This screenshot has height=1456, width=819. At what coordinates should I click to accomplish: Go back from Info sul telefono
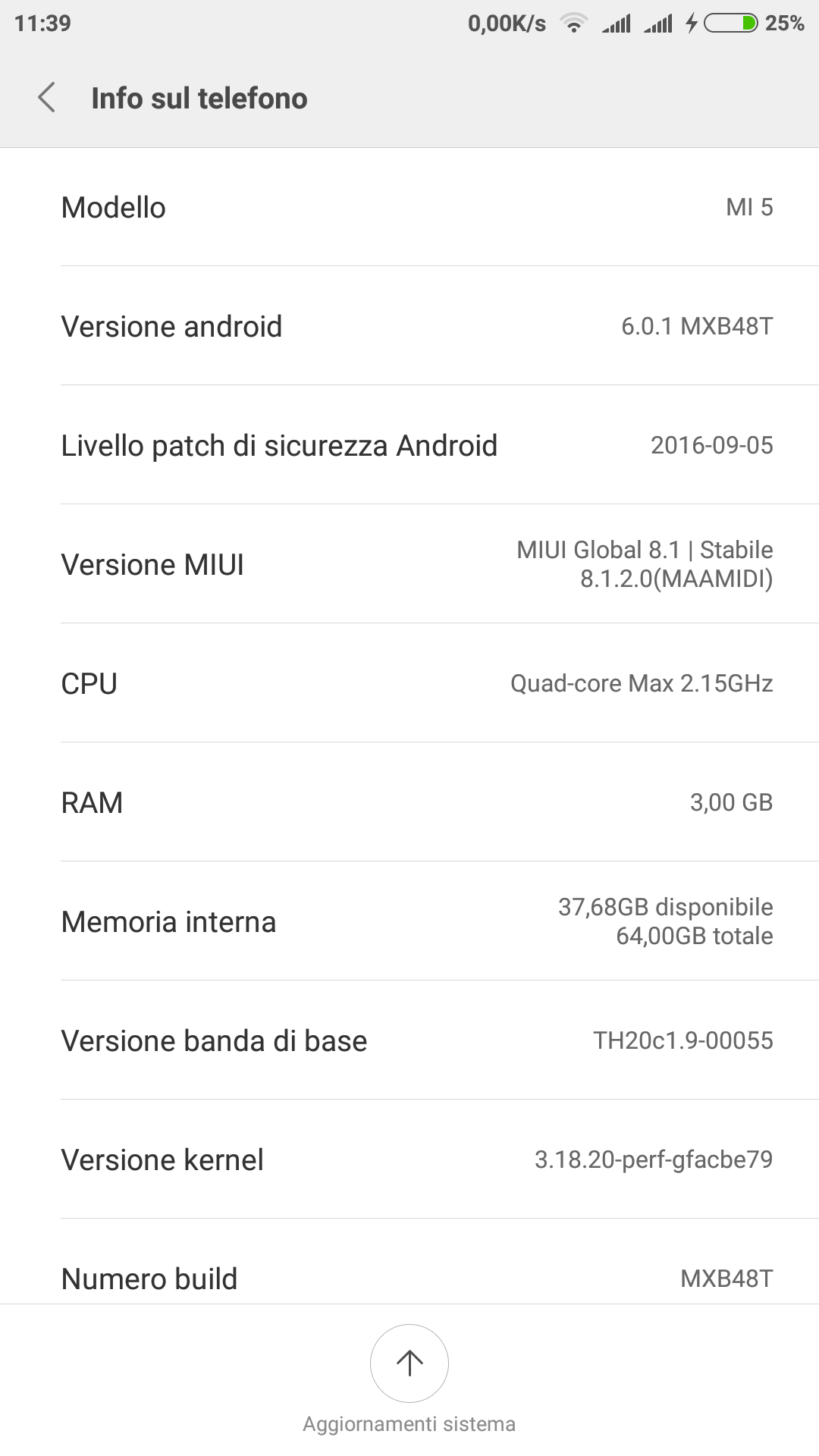pyautogui.click(x=47, y=98)
